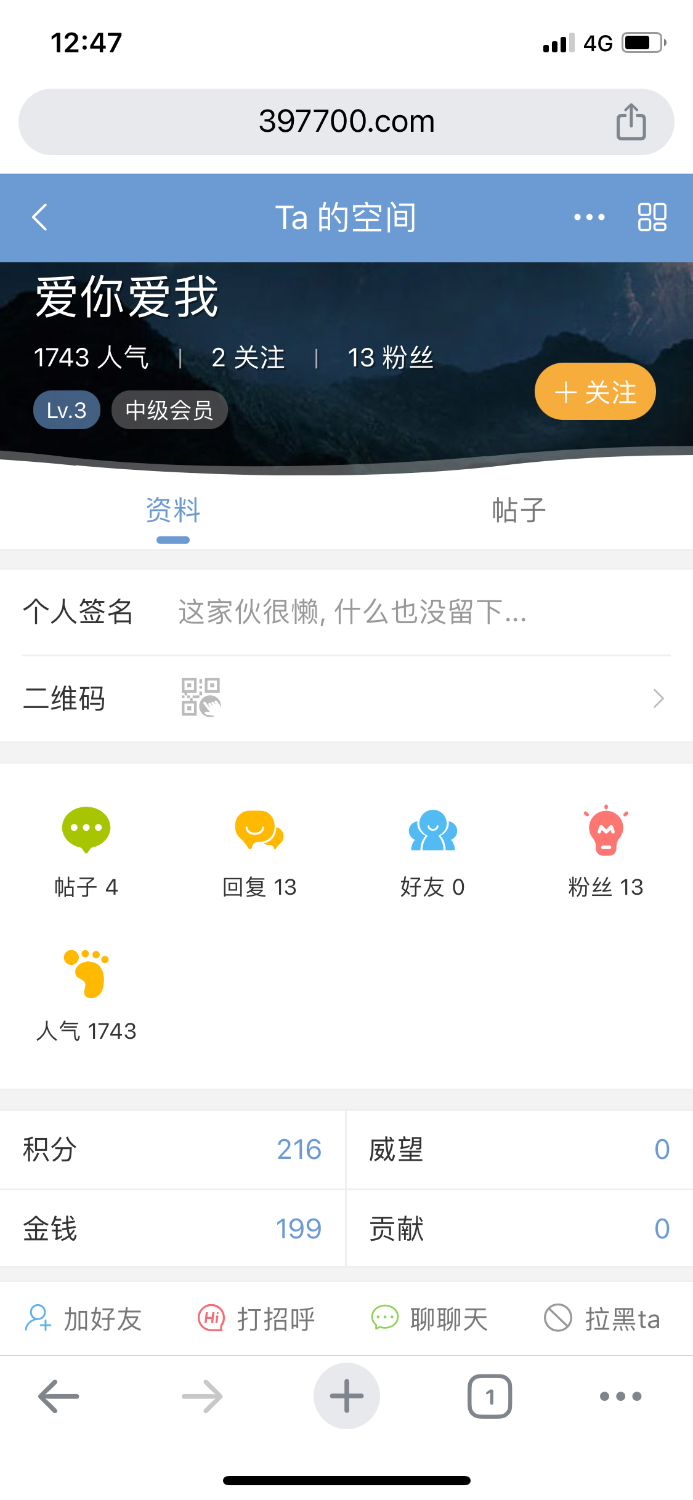This screenshot has width=693, height=1500.
Task: Open the 粉丝 13 fans list
Action: (x=605, y=851)
